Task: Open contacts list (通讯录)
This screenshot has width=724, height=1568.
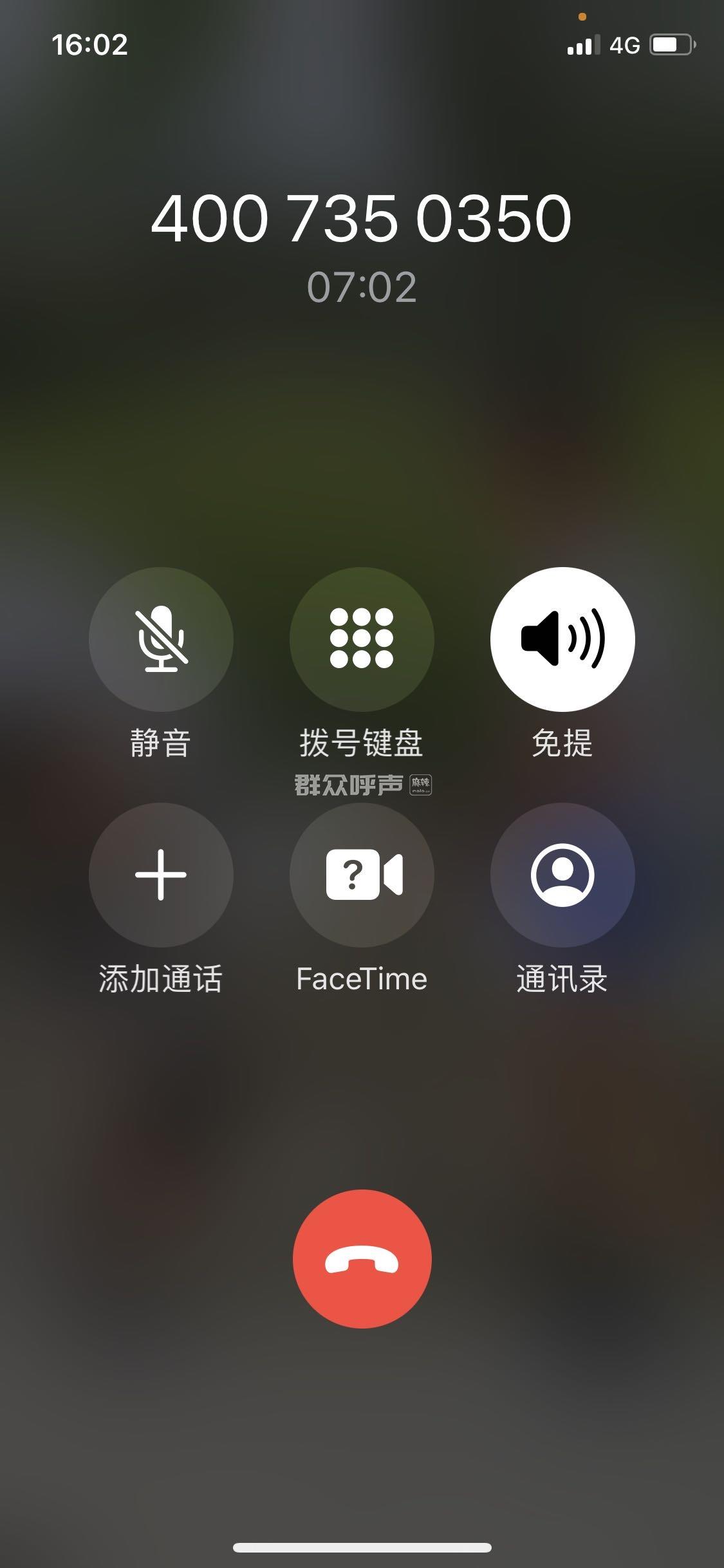Action: pos(562,874)
